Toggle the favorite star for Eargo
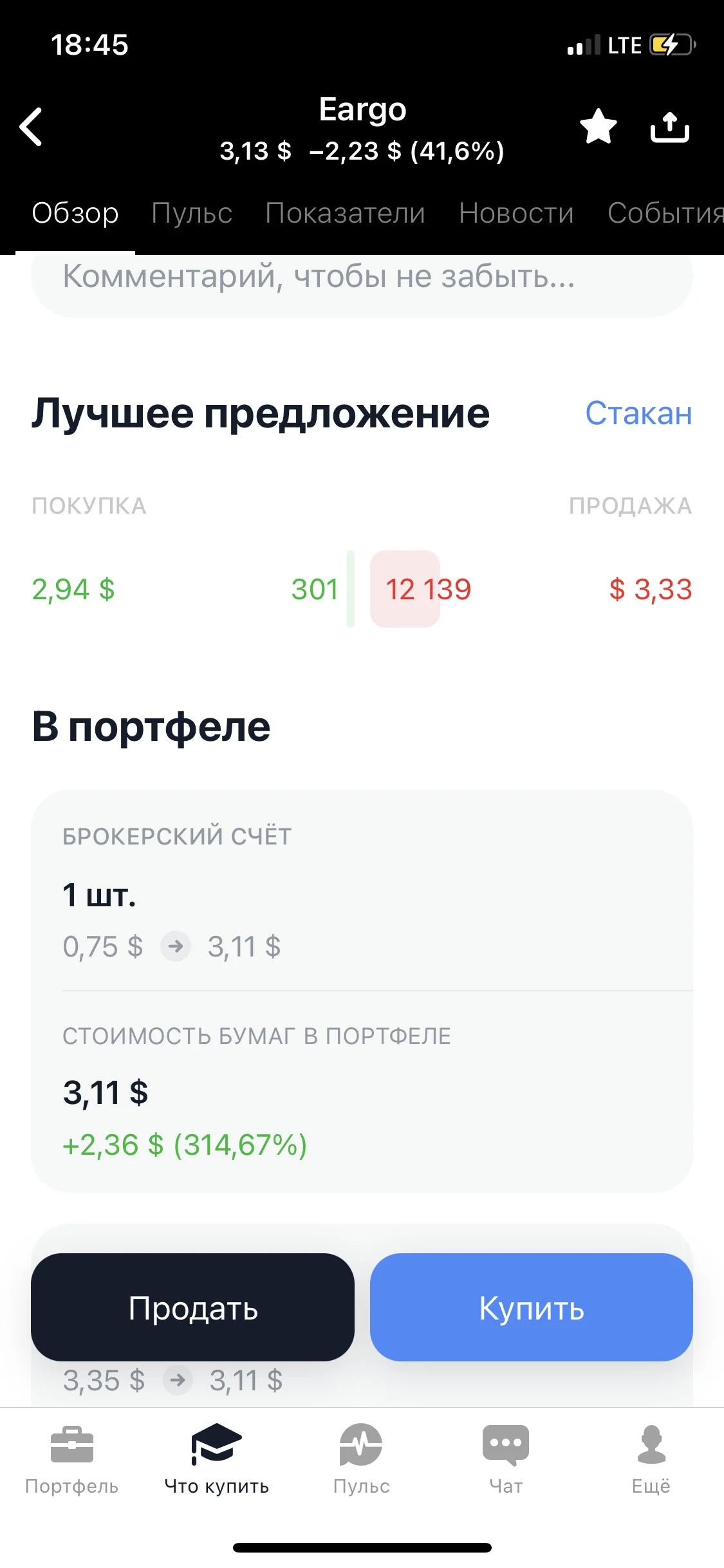Image resolution: width=724 pixels, height=1568 pixels. coord(598,127)
